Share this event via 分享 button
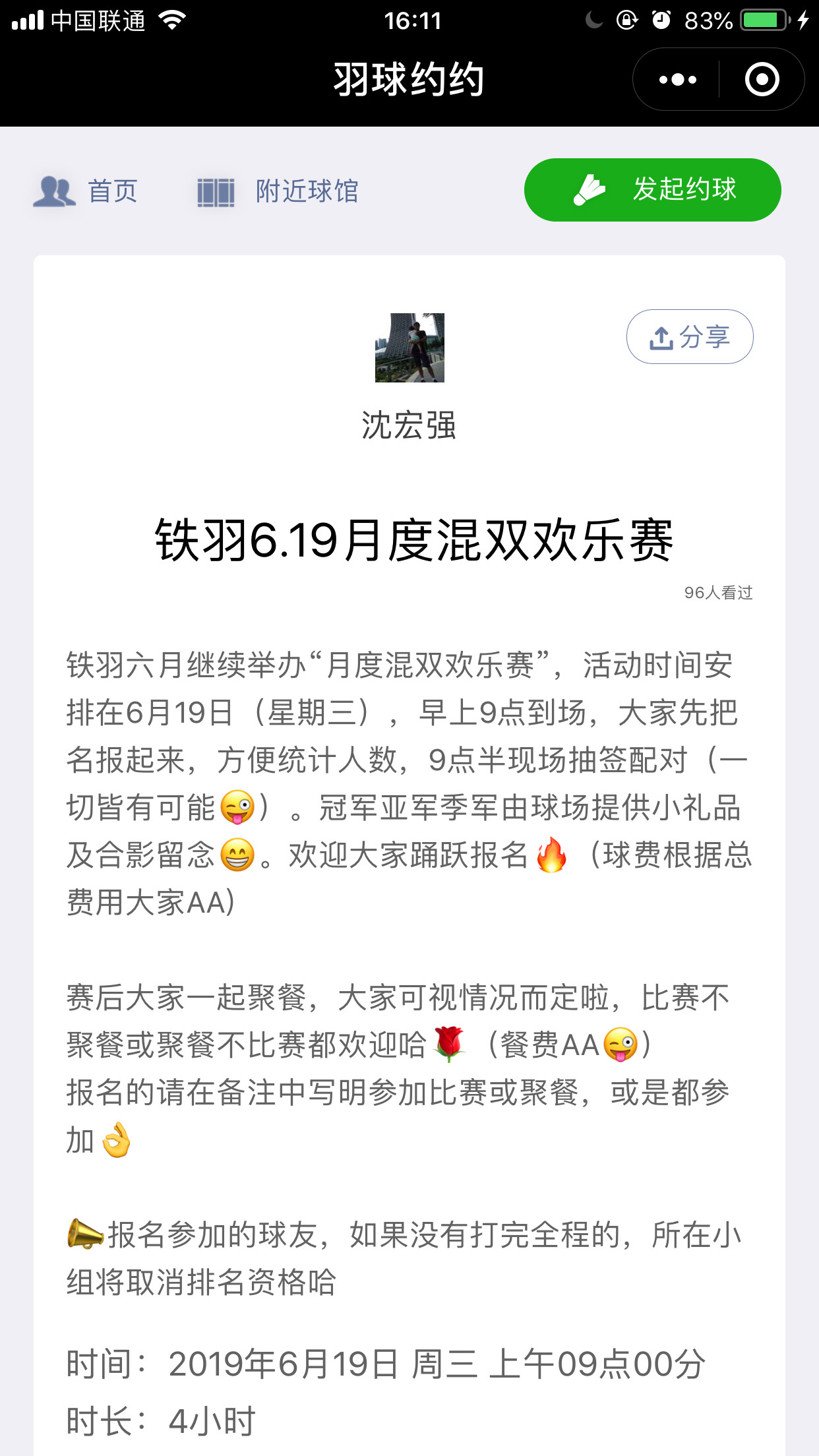Image resolution: width=819 pixels, height=1456 pixels. [689, 337]
